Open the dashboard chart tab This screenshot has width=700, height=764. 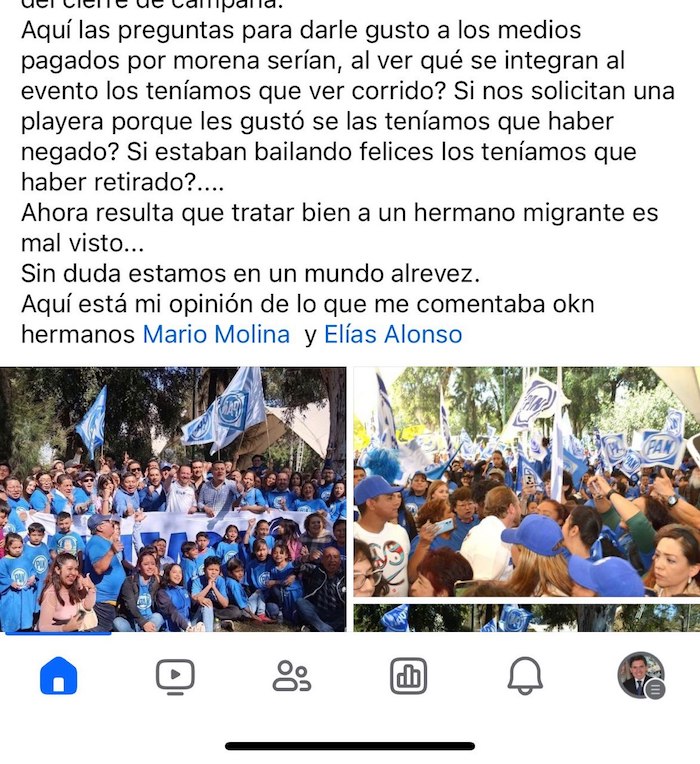[408, 677]
